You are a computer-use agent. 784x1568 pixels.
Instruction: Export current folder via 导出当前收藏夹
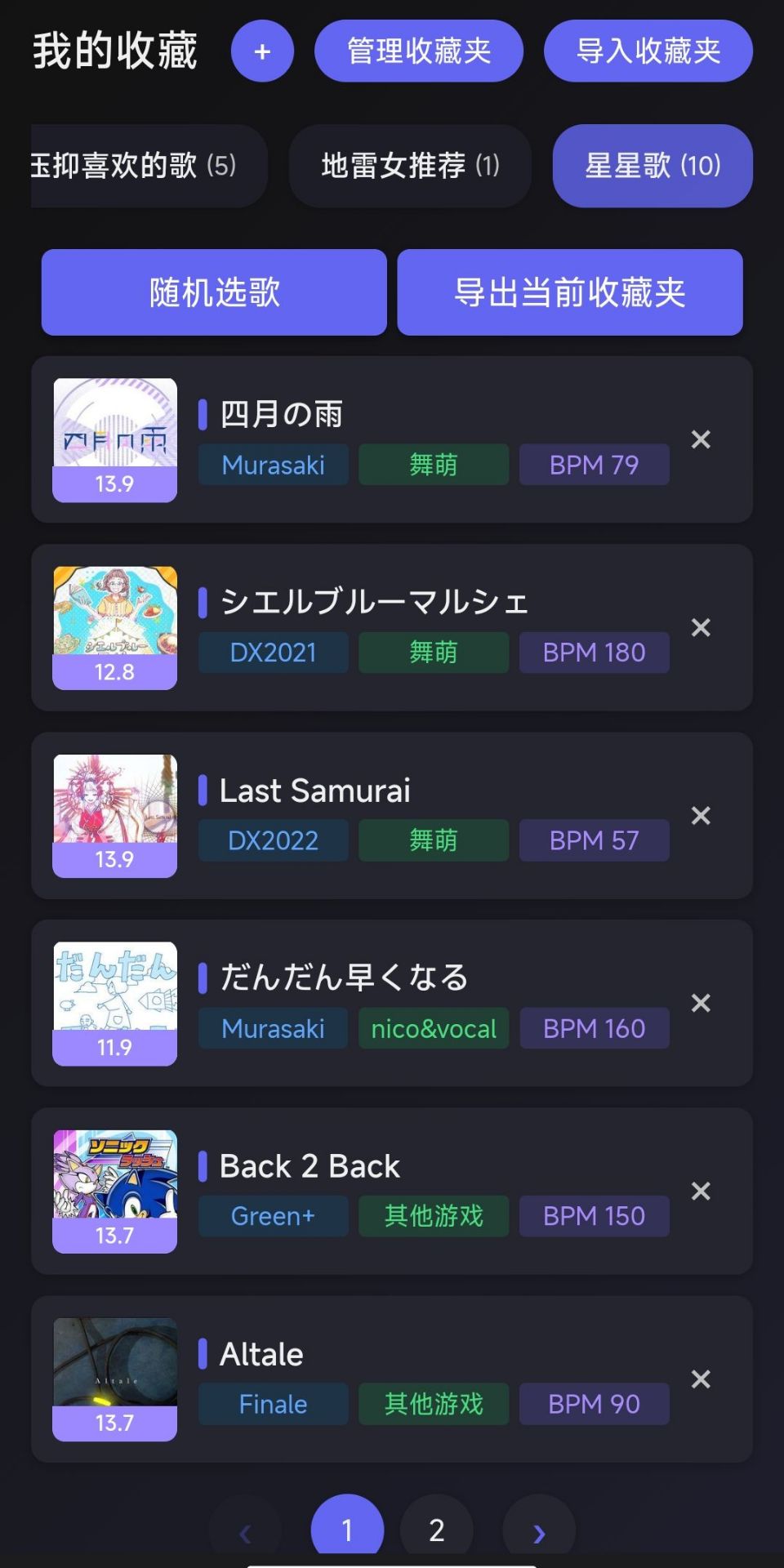tap(570, 292)
